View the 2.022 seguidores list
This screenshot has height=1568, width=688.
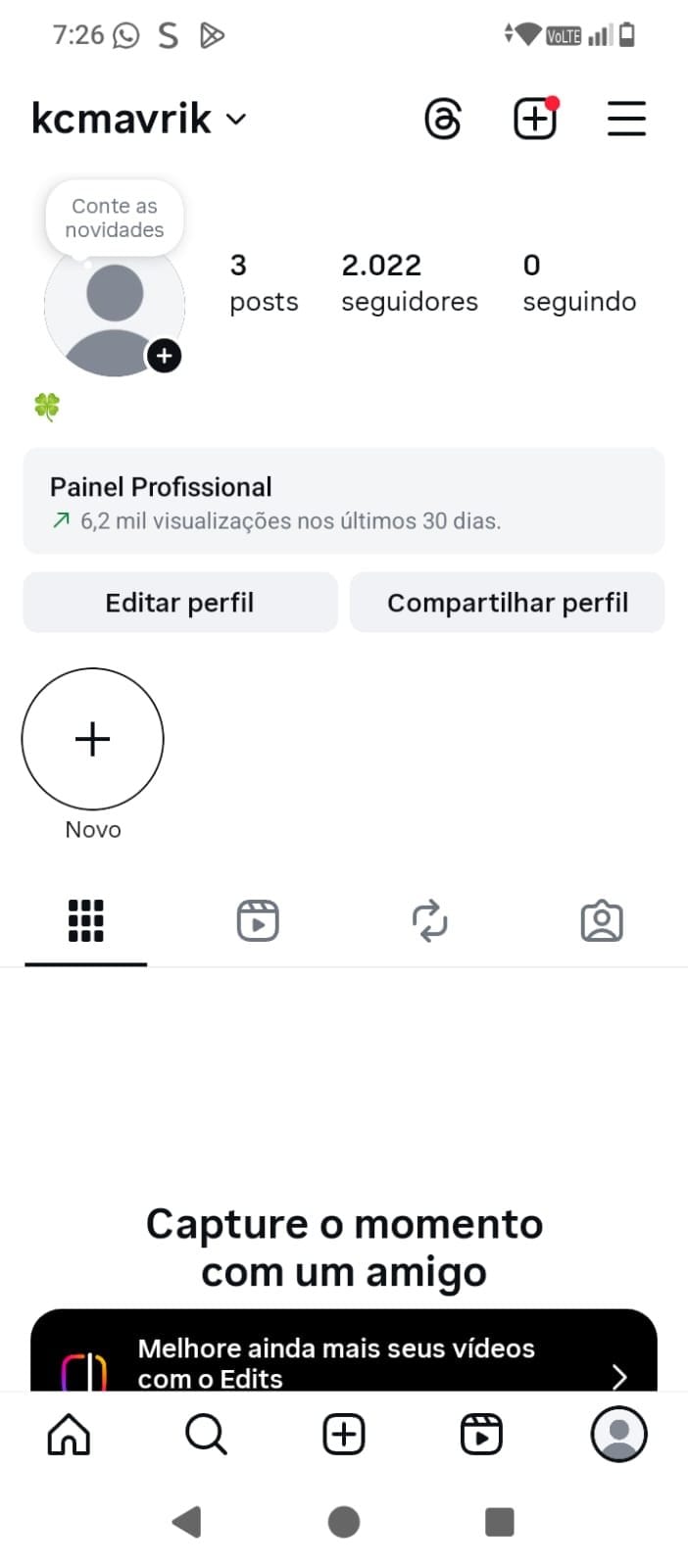(410, 282)
